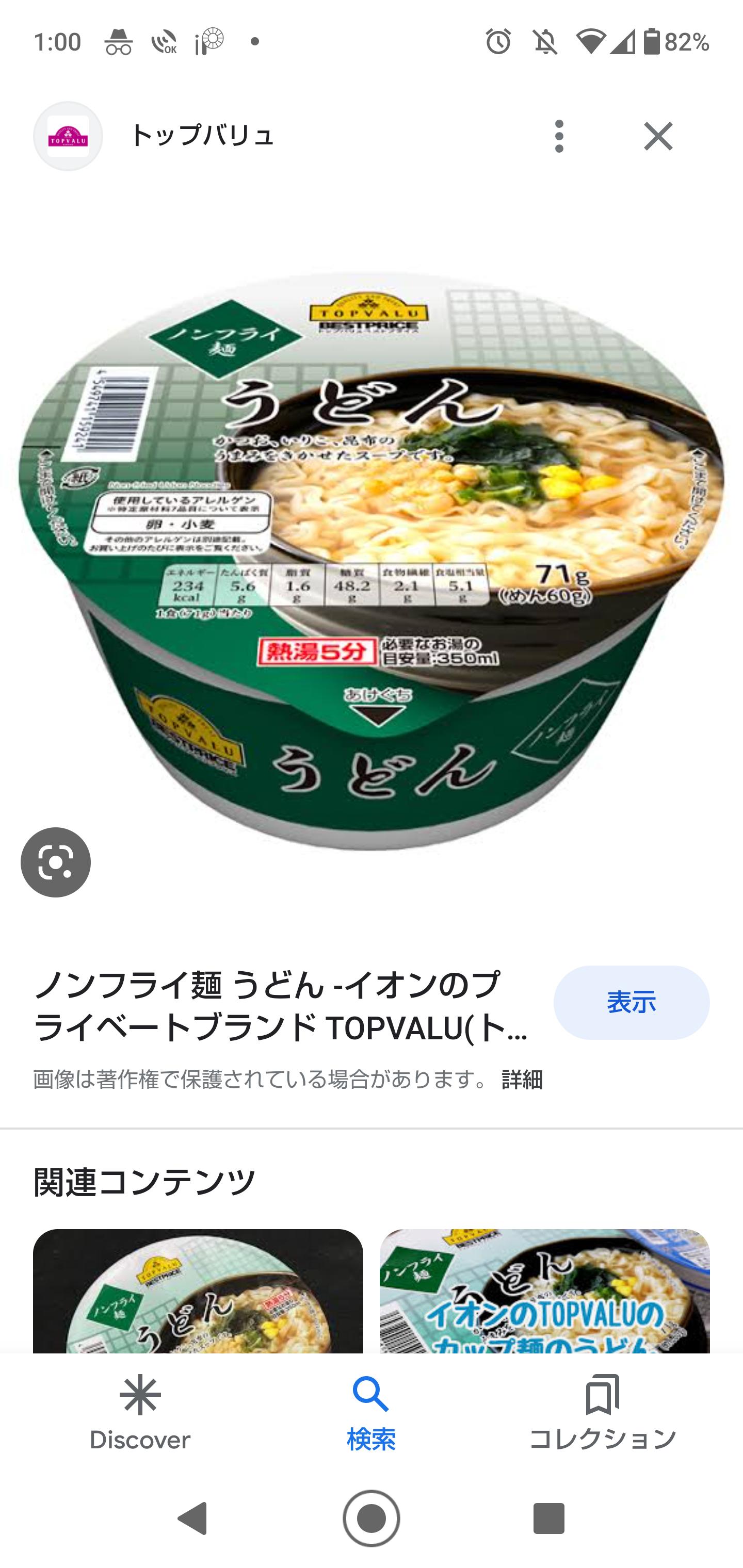Select the 検索 tab
This screenshot has width=743, height=1568.
pyautogui.click(x=371, y=1412)
